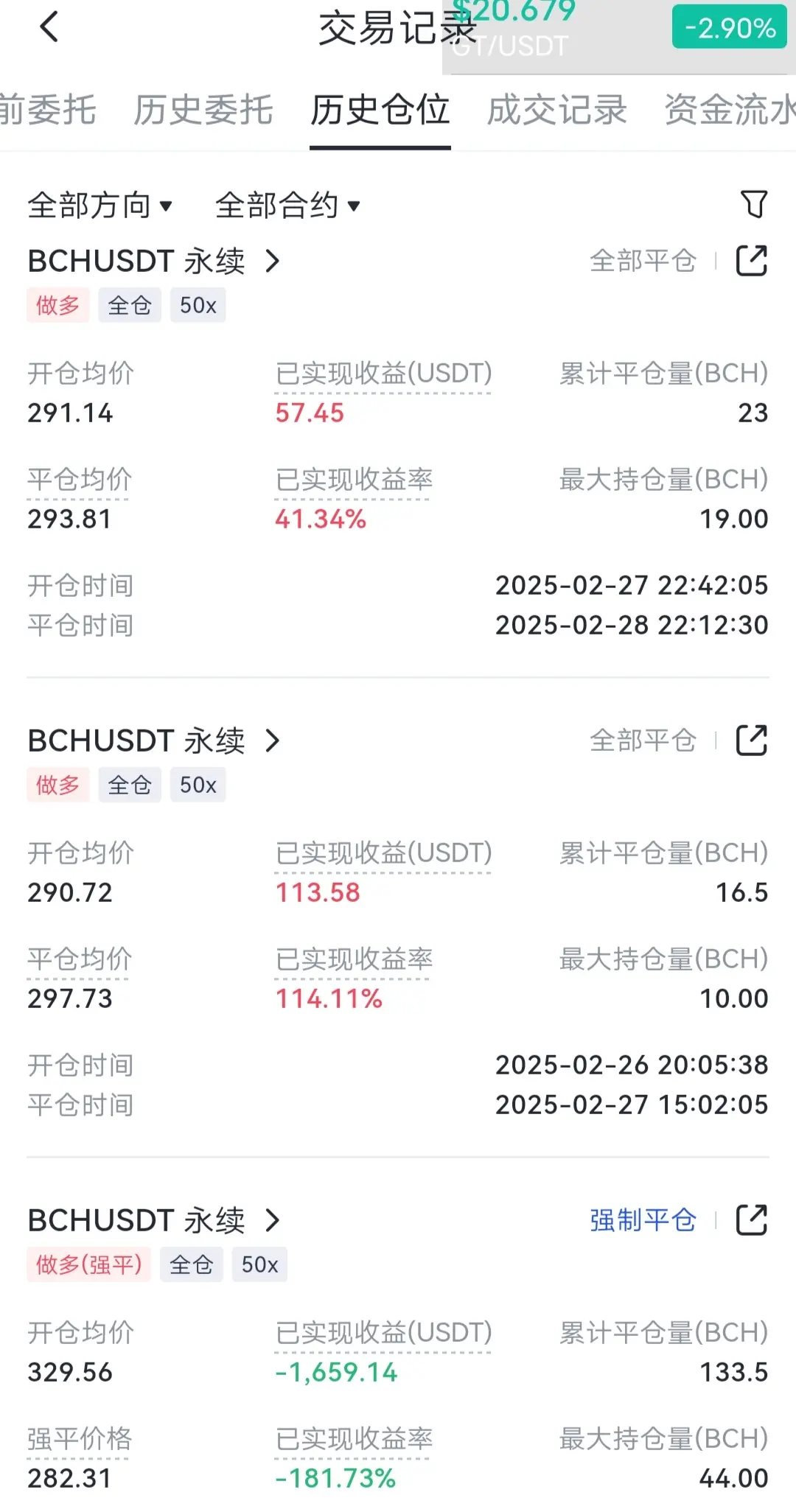The height and width of the screenshot is (1512, 796).
Task: Open the 全部合约 dropdown
Action: click(287, 206)
